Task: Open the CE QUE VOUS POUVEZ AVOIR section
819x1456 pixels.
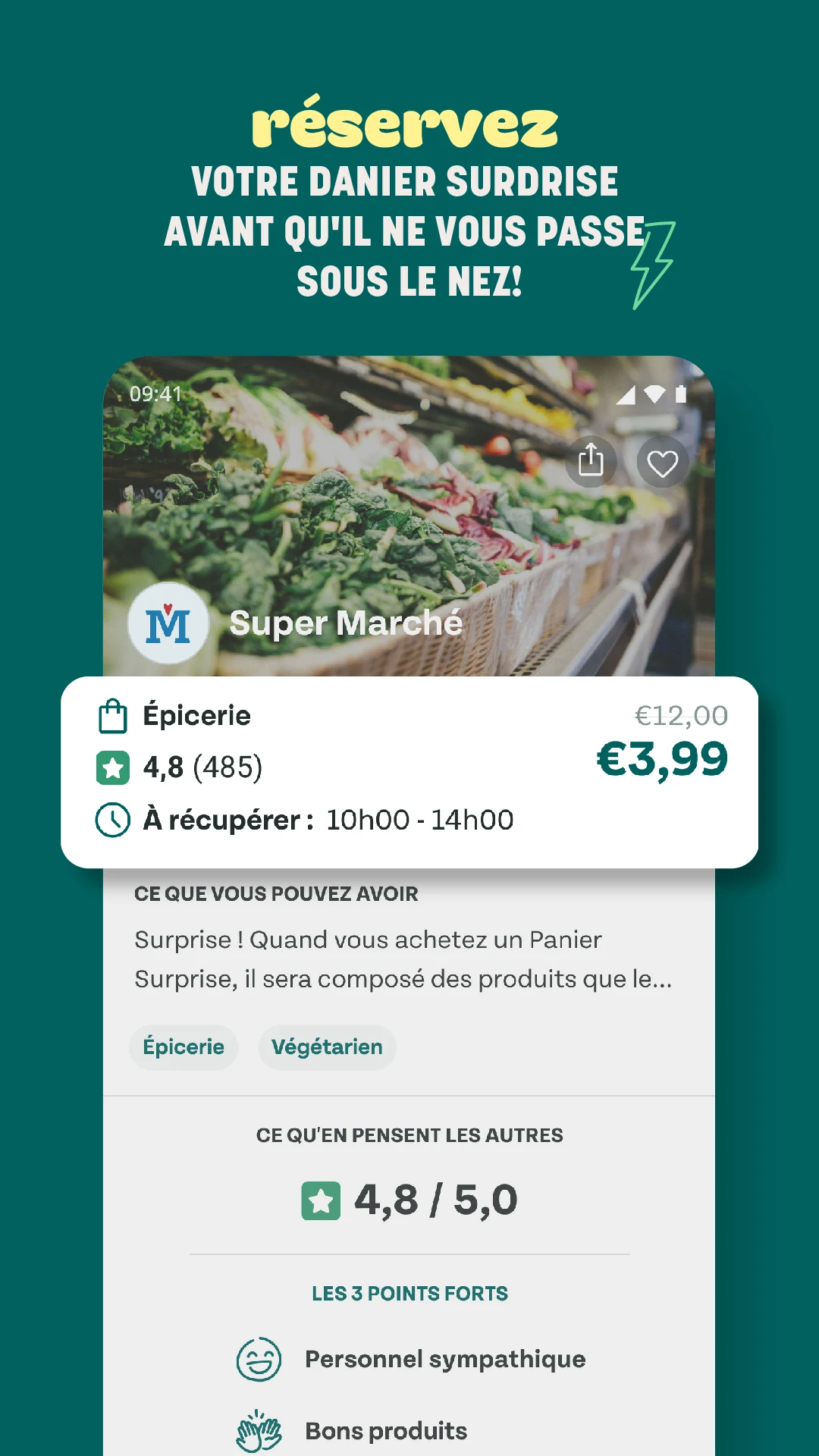Action: pos(275,894)
